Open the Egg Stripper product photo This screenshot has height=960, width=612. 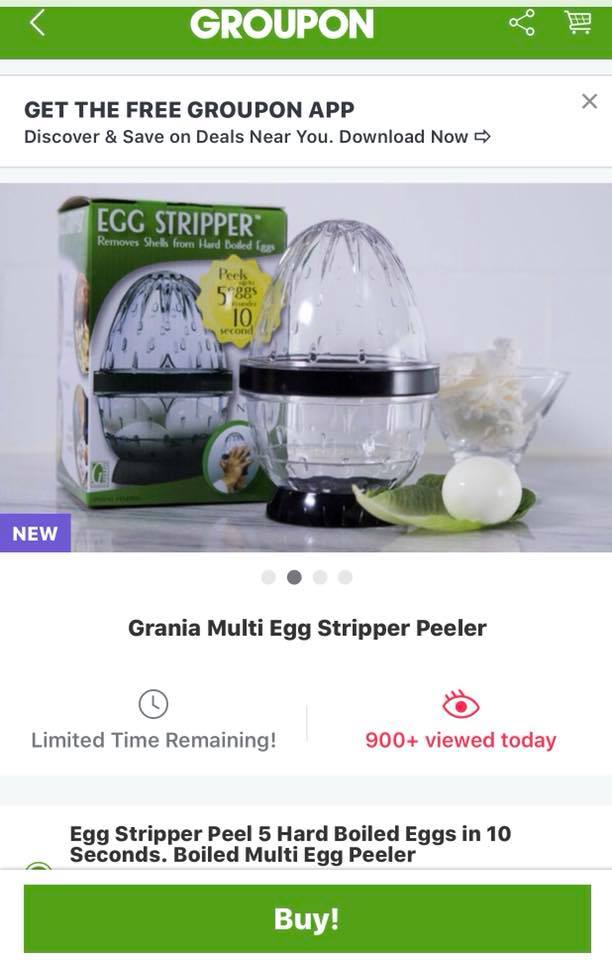[x=306, y=367]
